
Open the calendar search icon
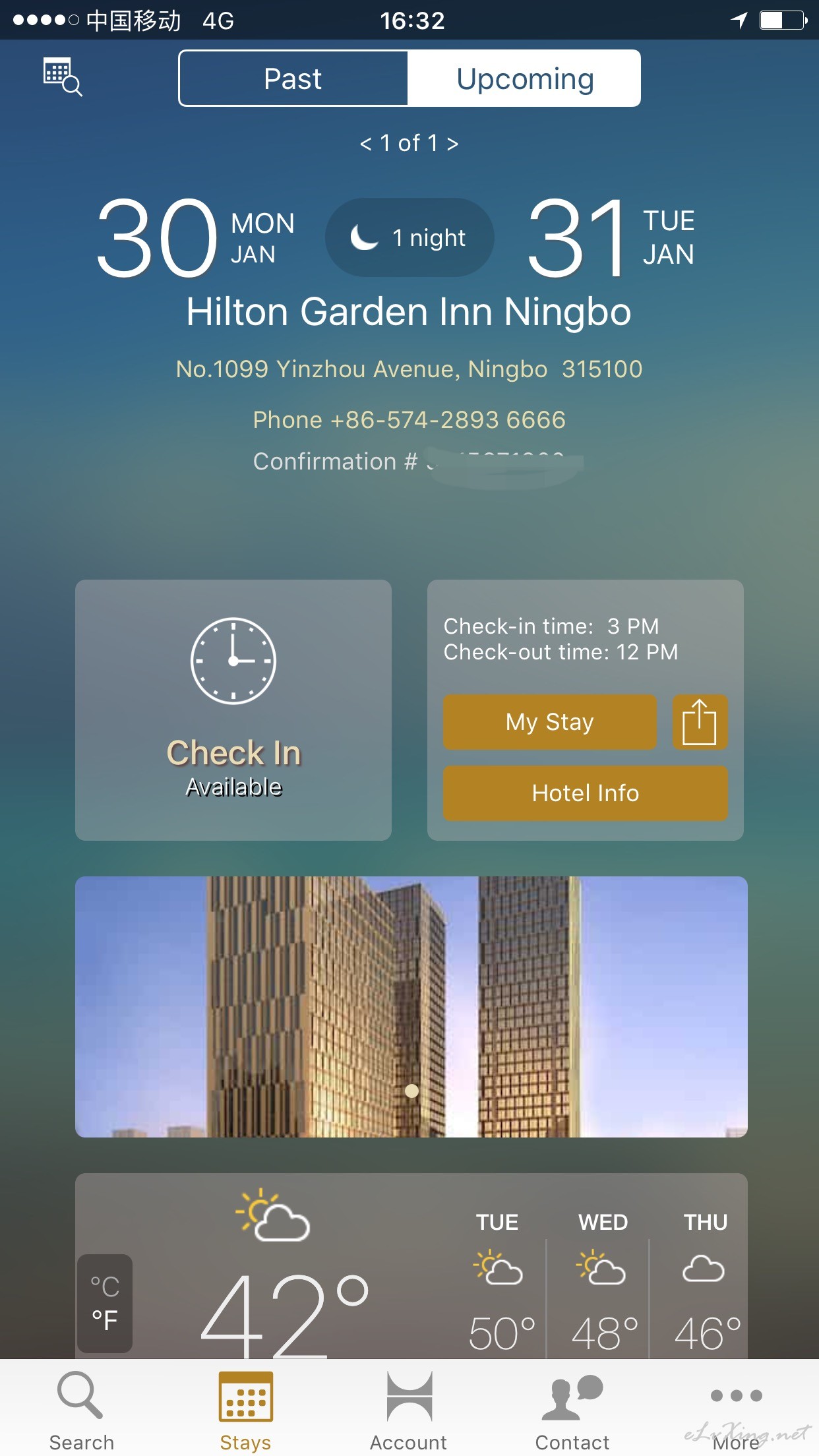[x=63, y=77]
